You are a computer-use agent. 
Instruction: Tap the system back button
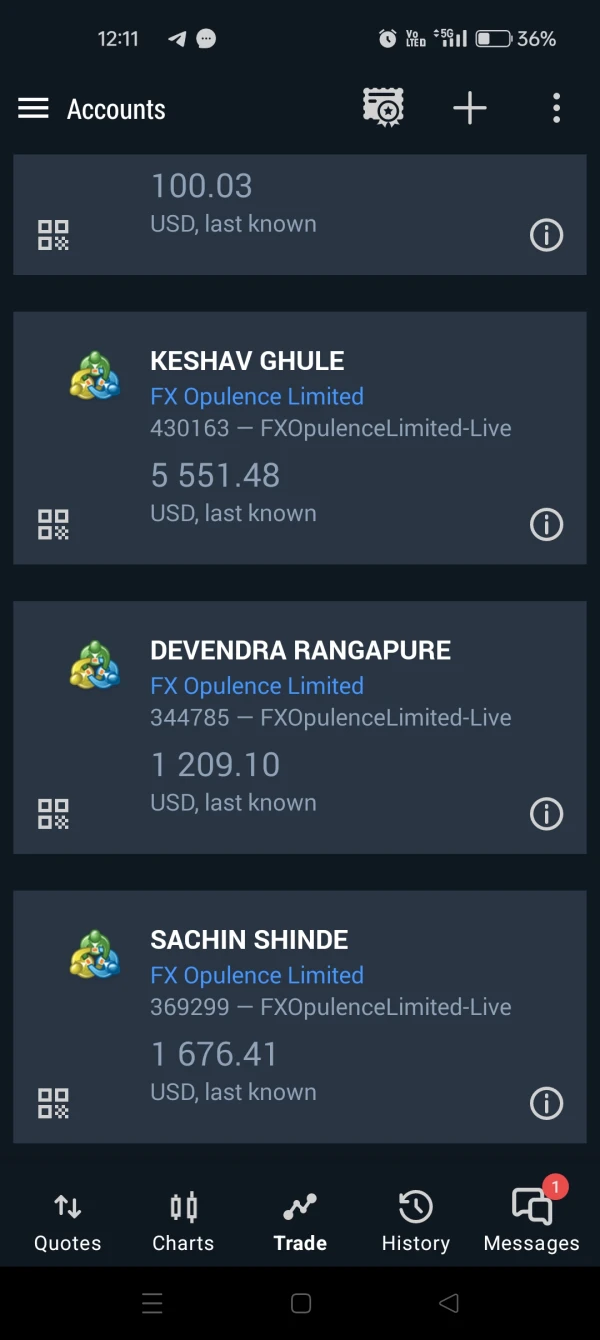tap(449, 1303)
